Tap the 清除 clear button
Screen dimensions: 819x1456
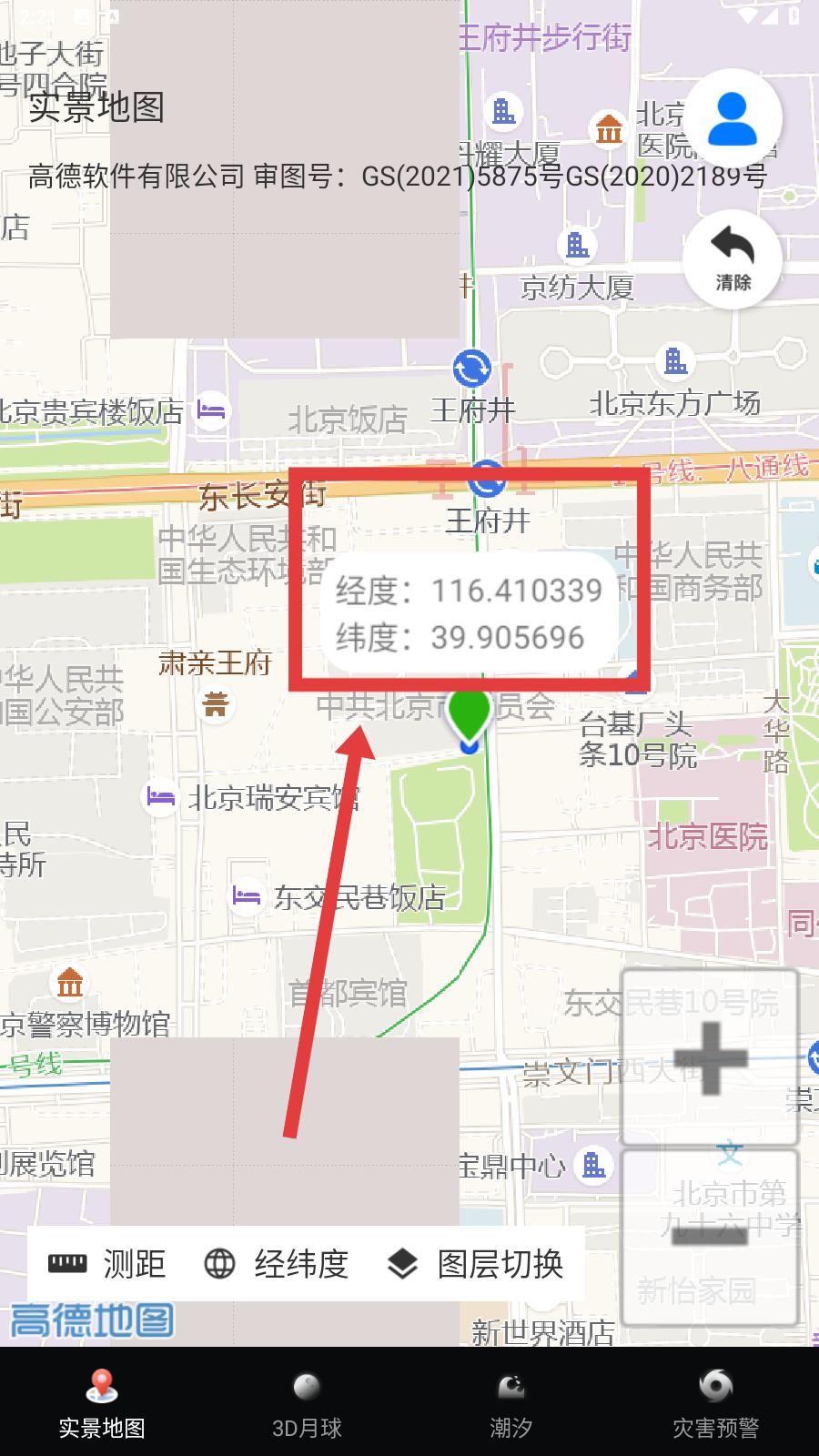pyautogui.click(x=733, y=258)
